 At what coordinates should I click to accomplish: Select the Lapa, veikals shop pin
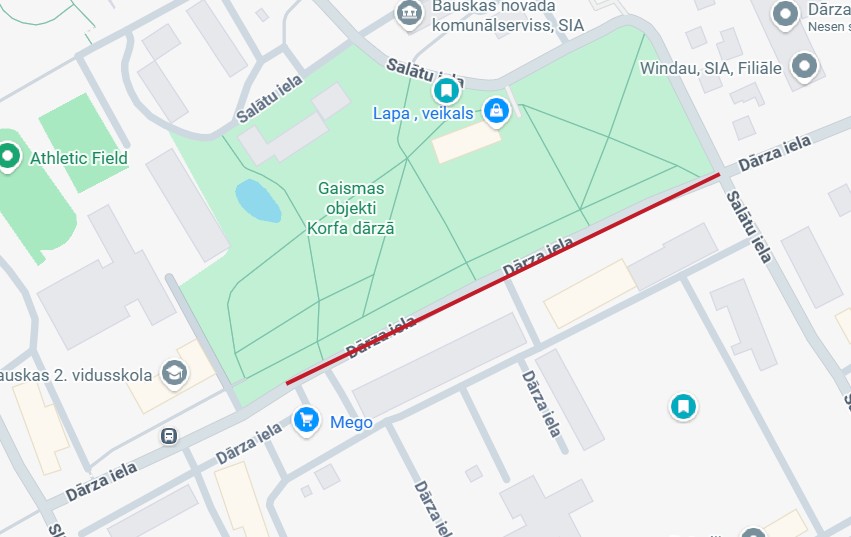(x=495, y=112)
